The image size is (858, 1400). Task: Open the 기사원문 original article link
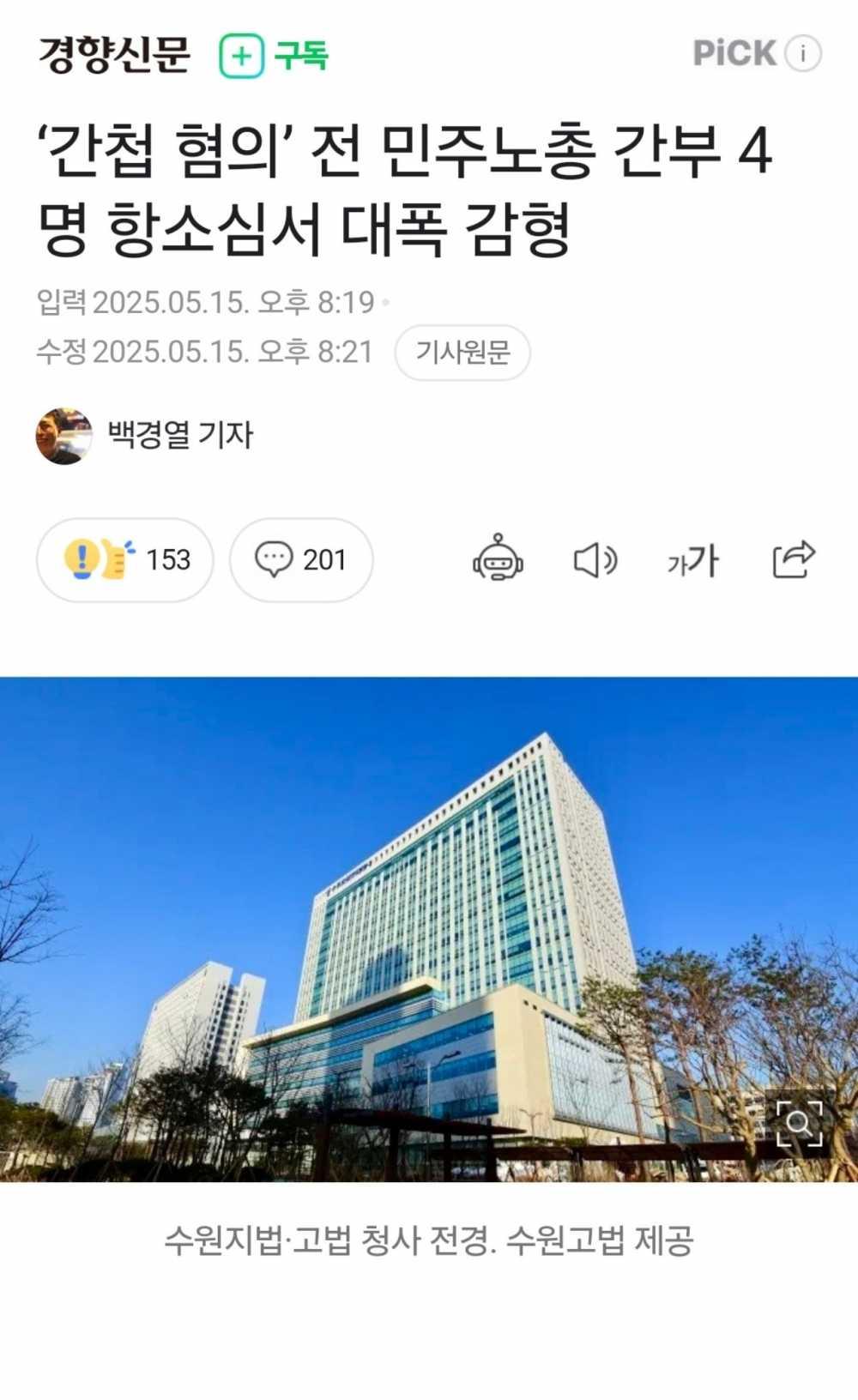tap(462, 352)
